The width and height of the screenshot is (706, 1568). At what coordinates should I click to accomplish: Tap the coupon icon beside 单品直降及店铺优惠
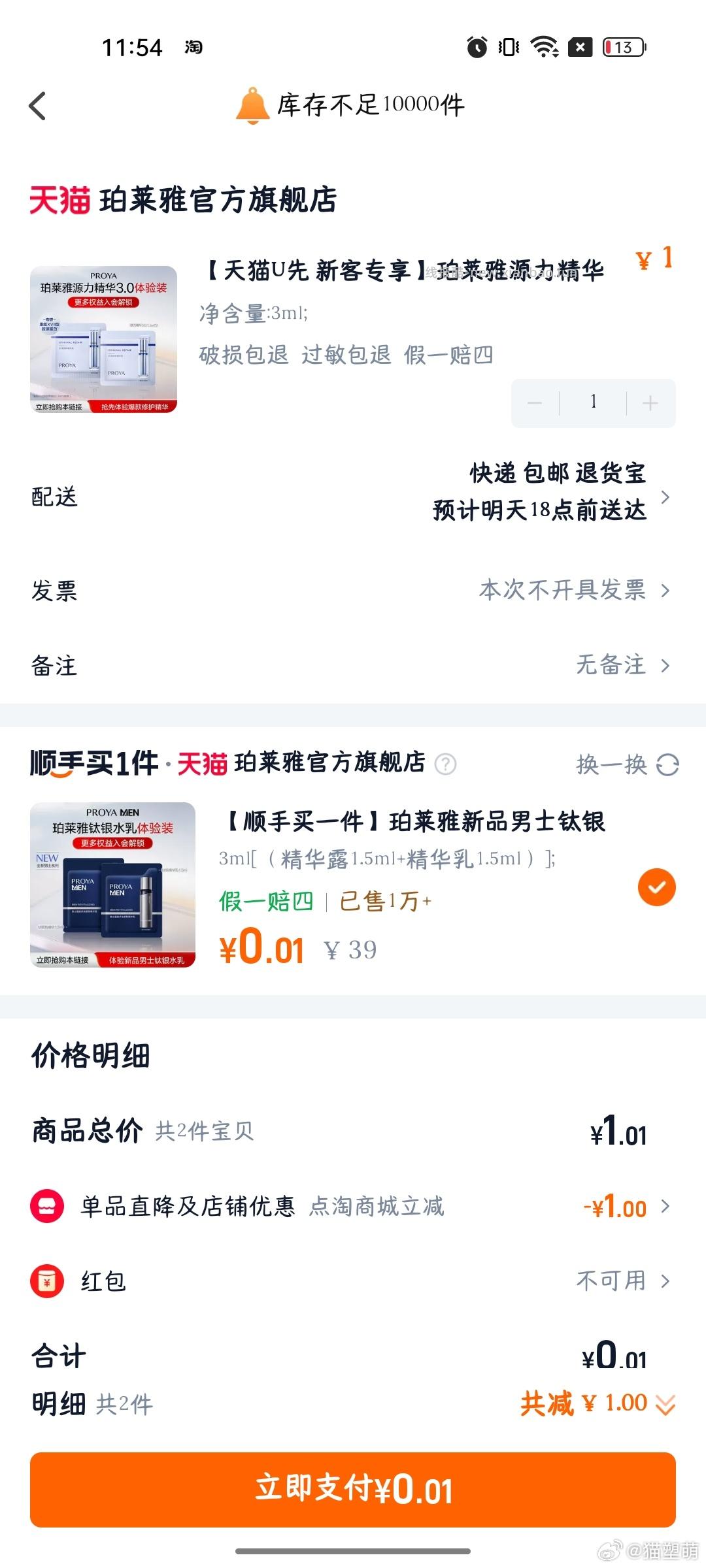[47, 1207]
